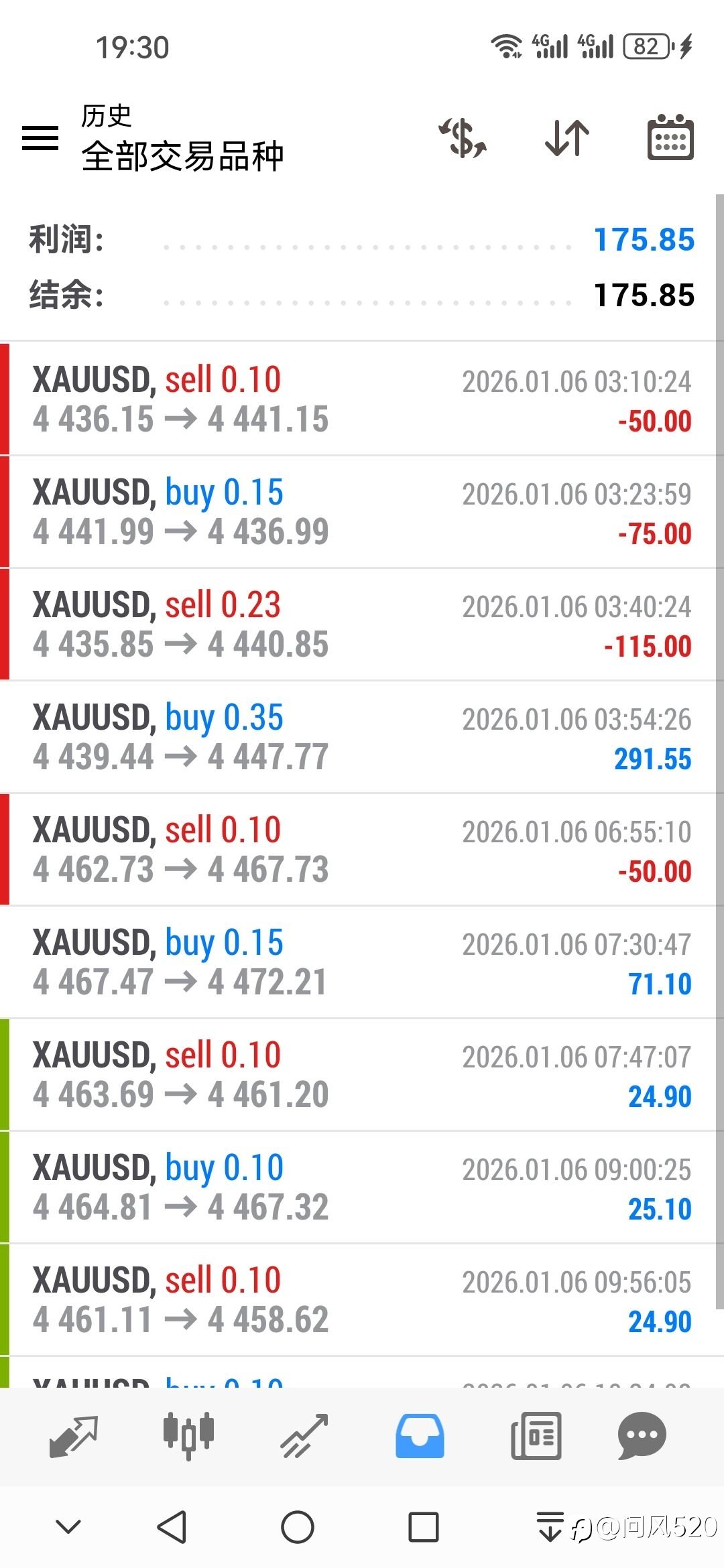Select the sell 0.10 trade at 09:56:05

362,1300
